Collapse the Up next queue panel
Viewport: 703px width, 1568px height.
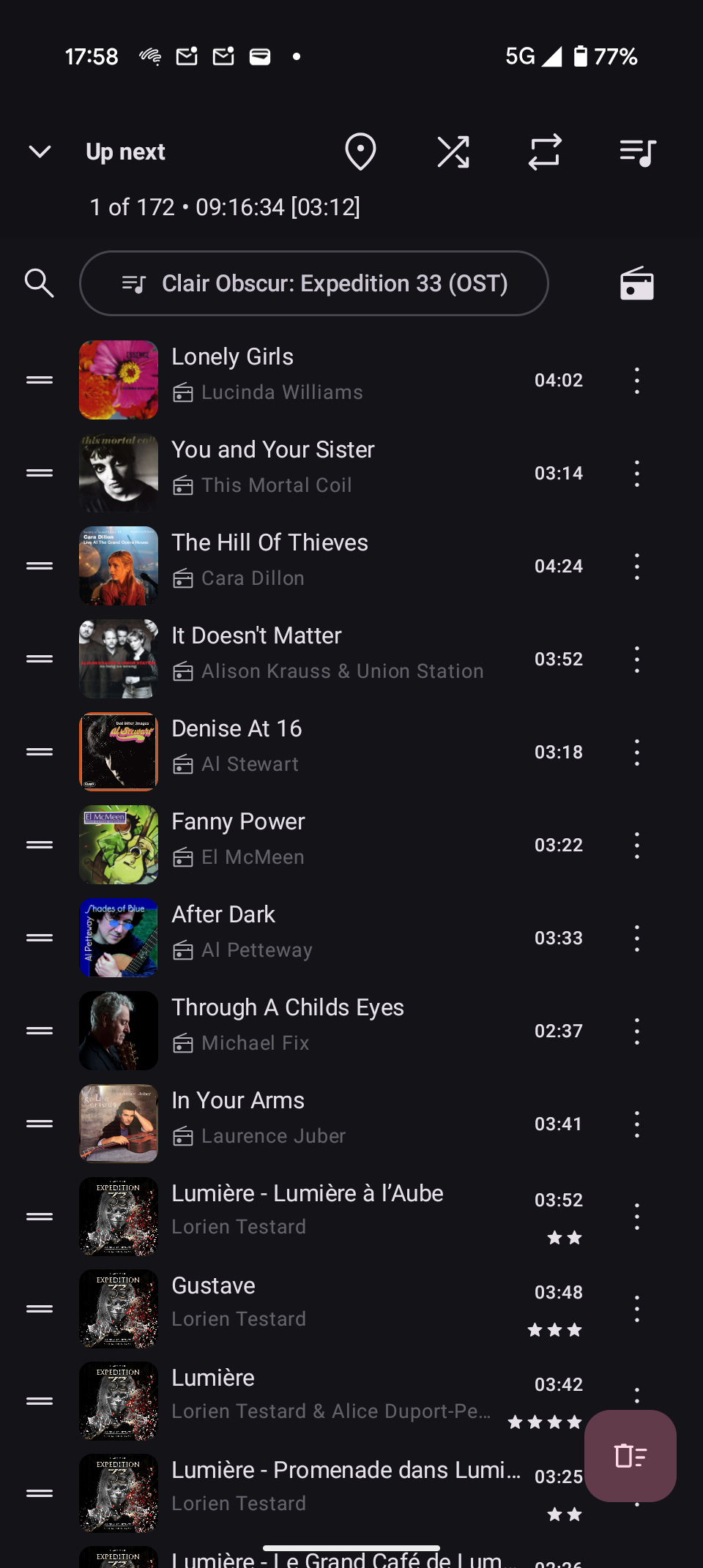coord(40,152)
